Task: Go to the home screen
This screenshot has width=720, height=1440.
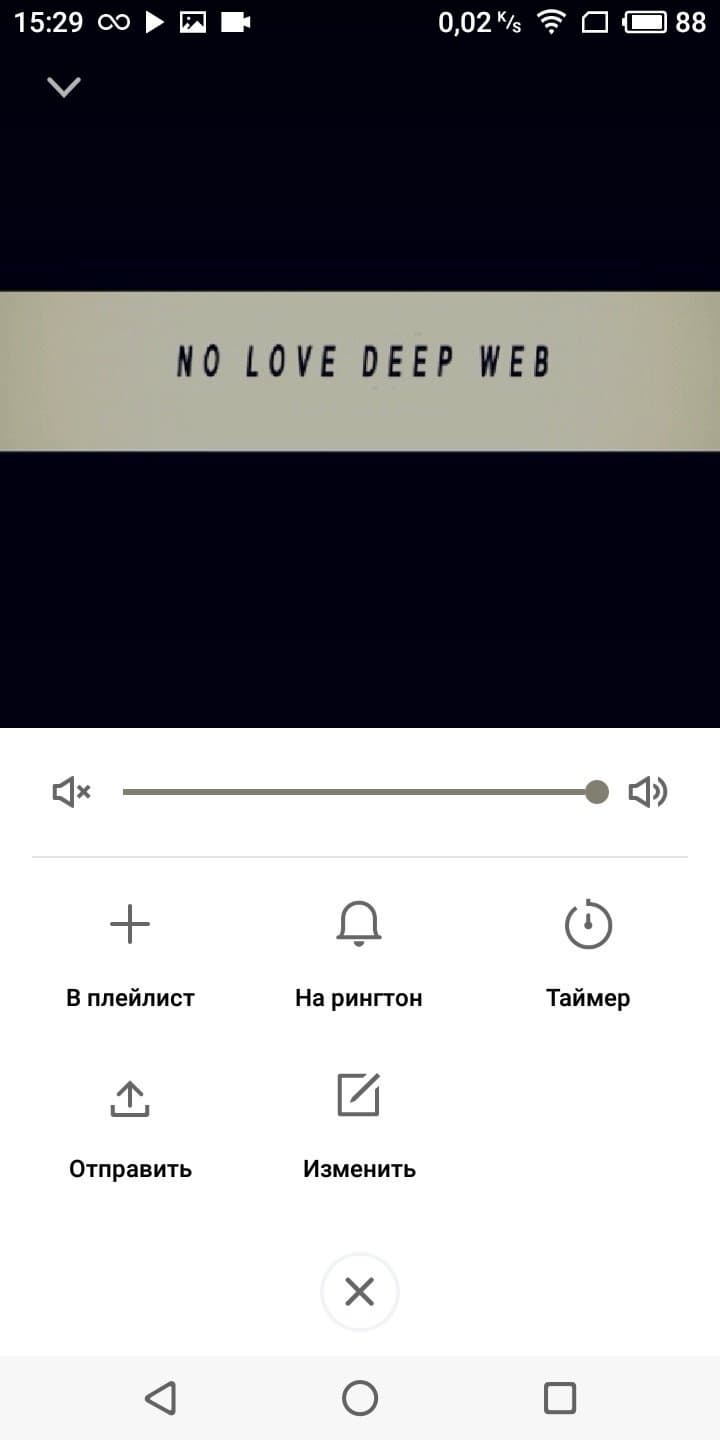Action: [360, 1397]
